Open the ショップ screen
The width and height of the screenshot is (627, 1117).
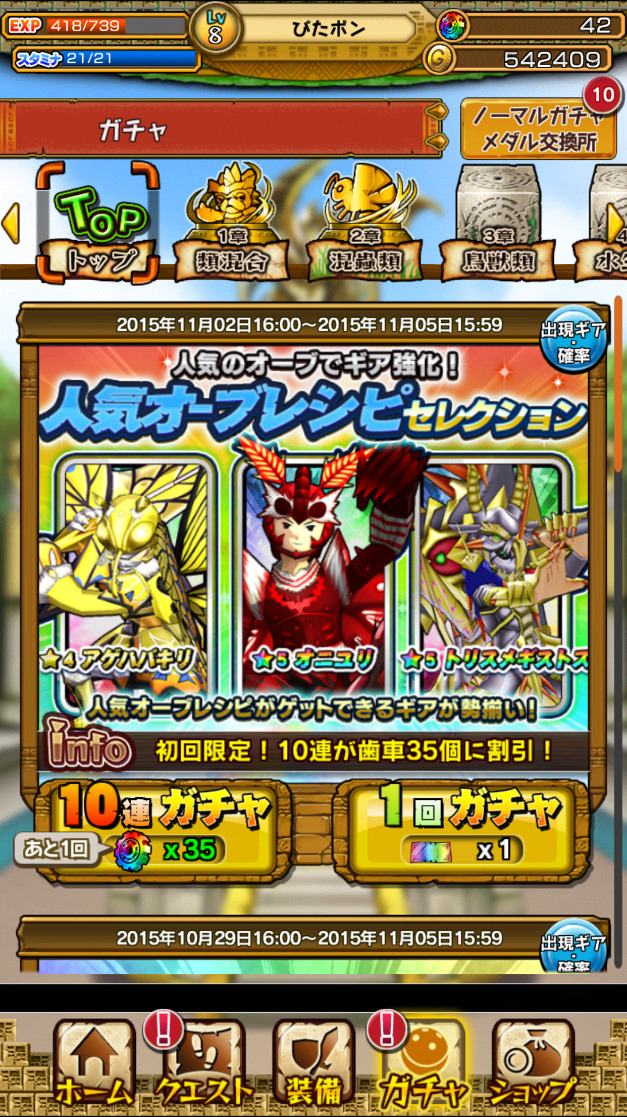pyautogui.click(x=532, y=1063)
